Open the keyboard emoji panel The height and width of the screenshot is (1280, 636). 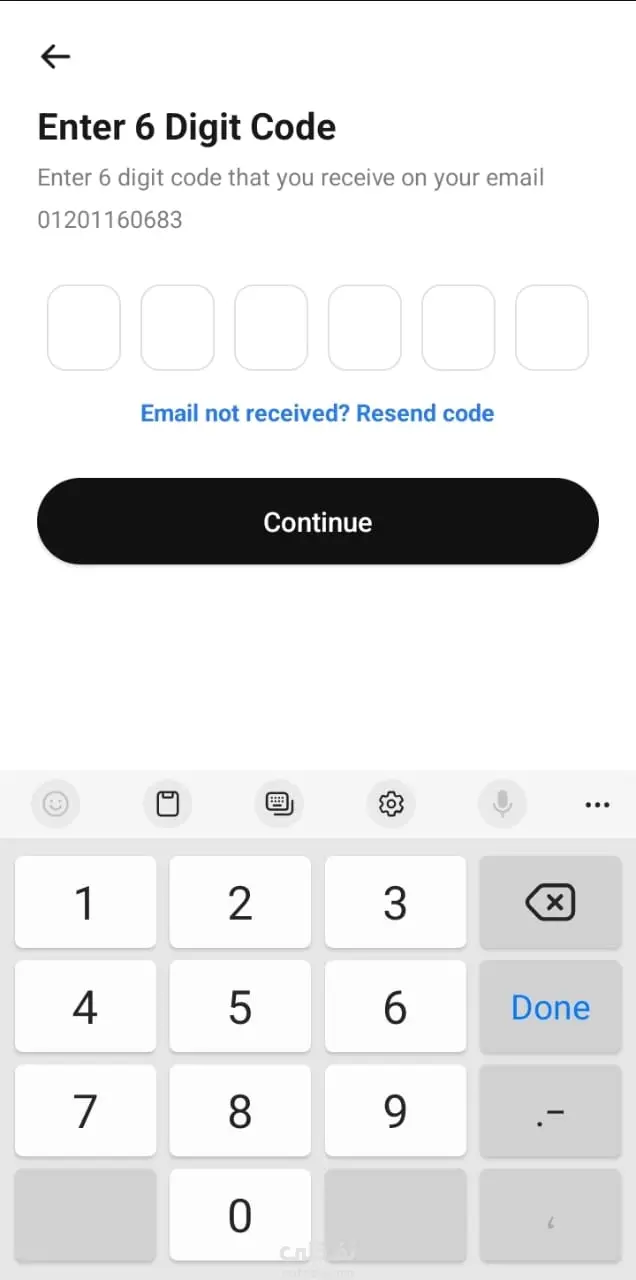tap(56, 803)
